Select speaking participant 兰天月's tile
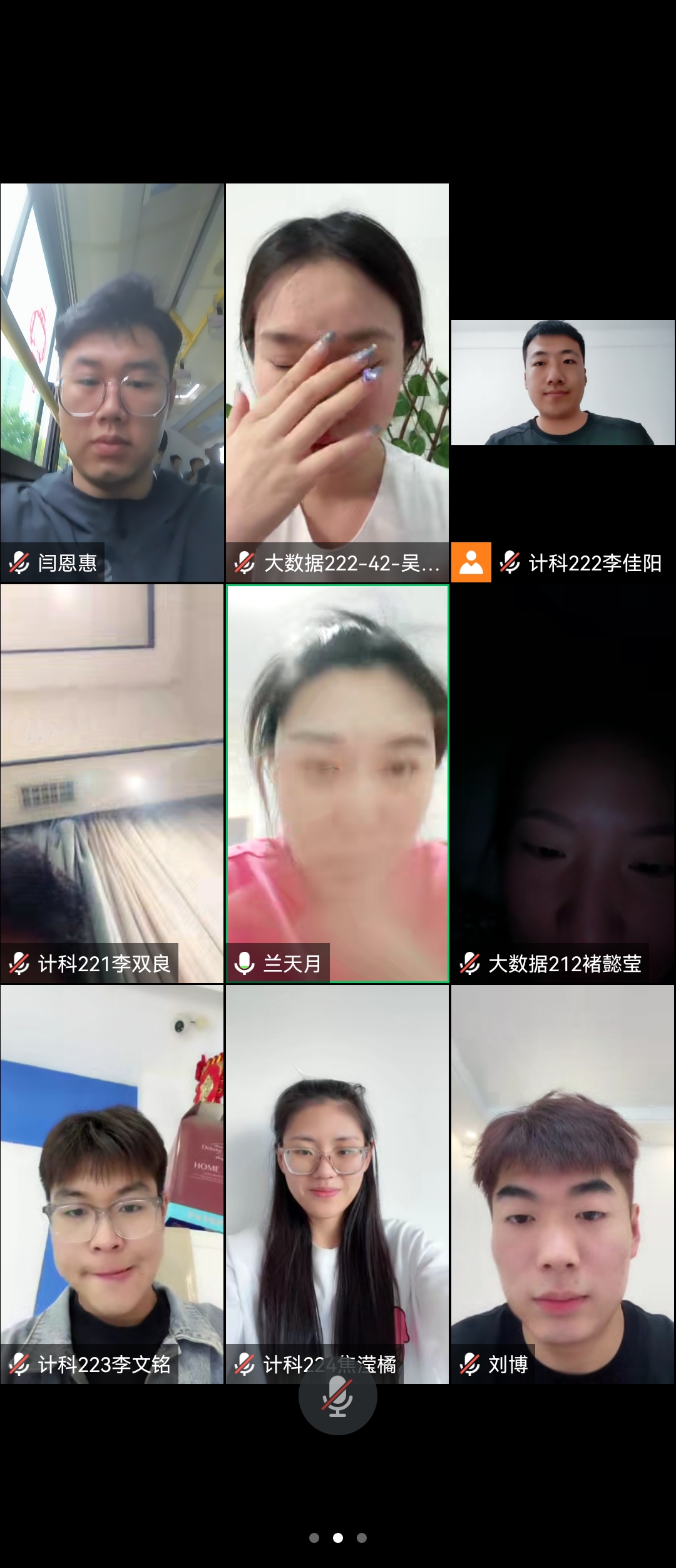The width and height of the screenshot is (676, 1568). [337, 783]
